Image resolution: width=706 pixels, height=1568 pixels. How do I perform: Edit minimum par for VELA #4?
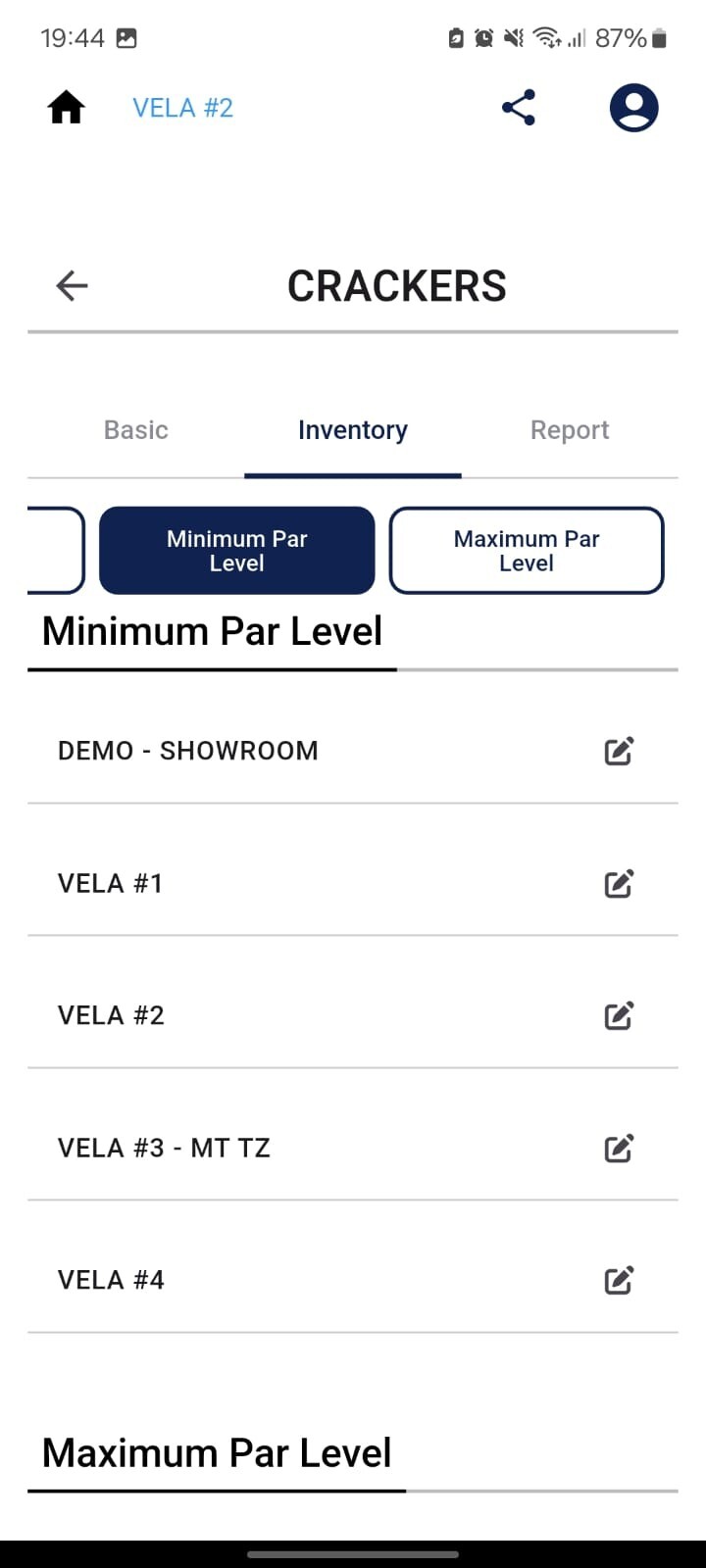click(x=619, y=1281)
